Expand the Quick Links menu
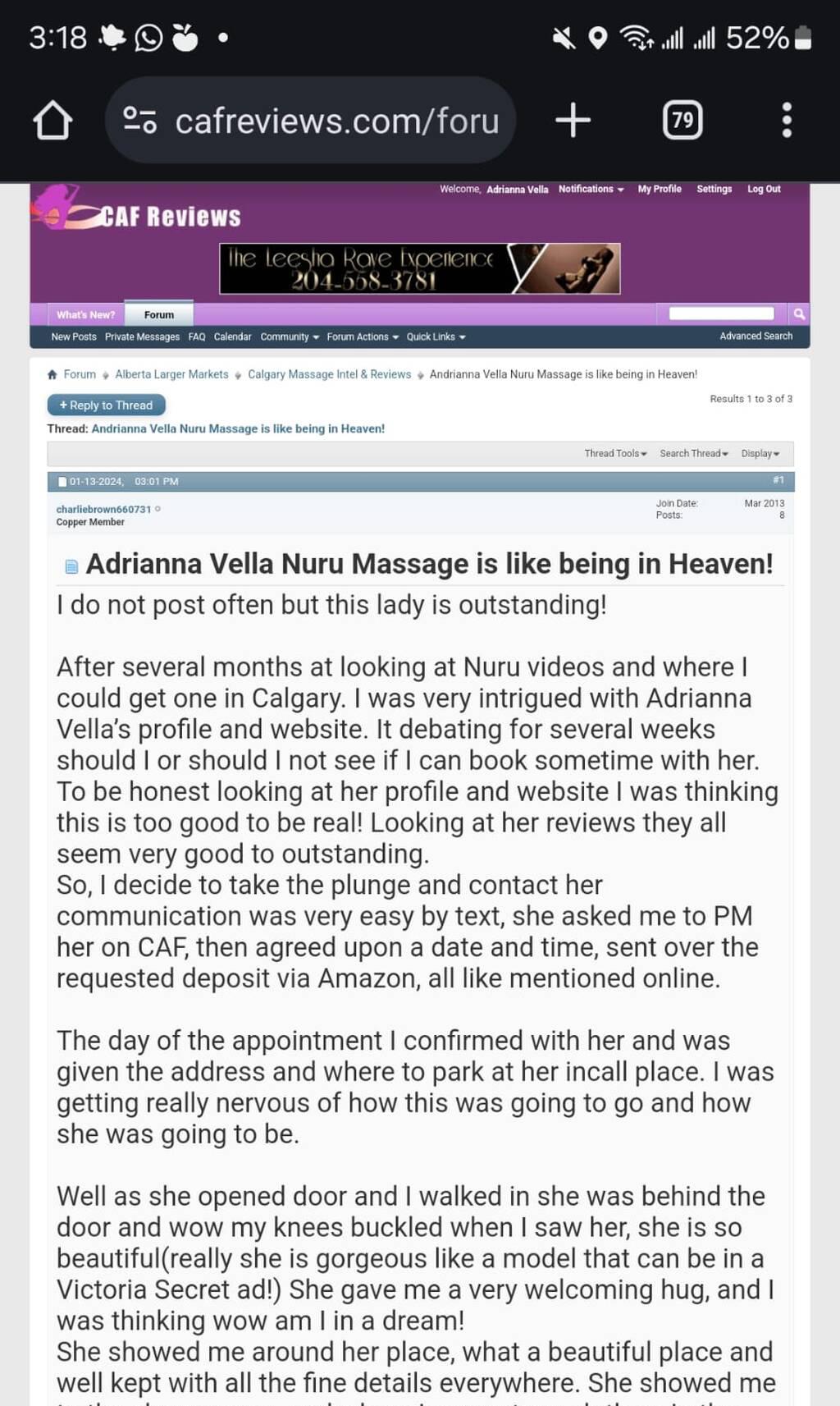Screen dimensions: 840x1406 tap(436, 337)
